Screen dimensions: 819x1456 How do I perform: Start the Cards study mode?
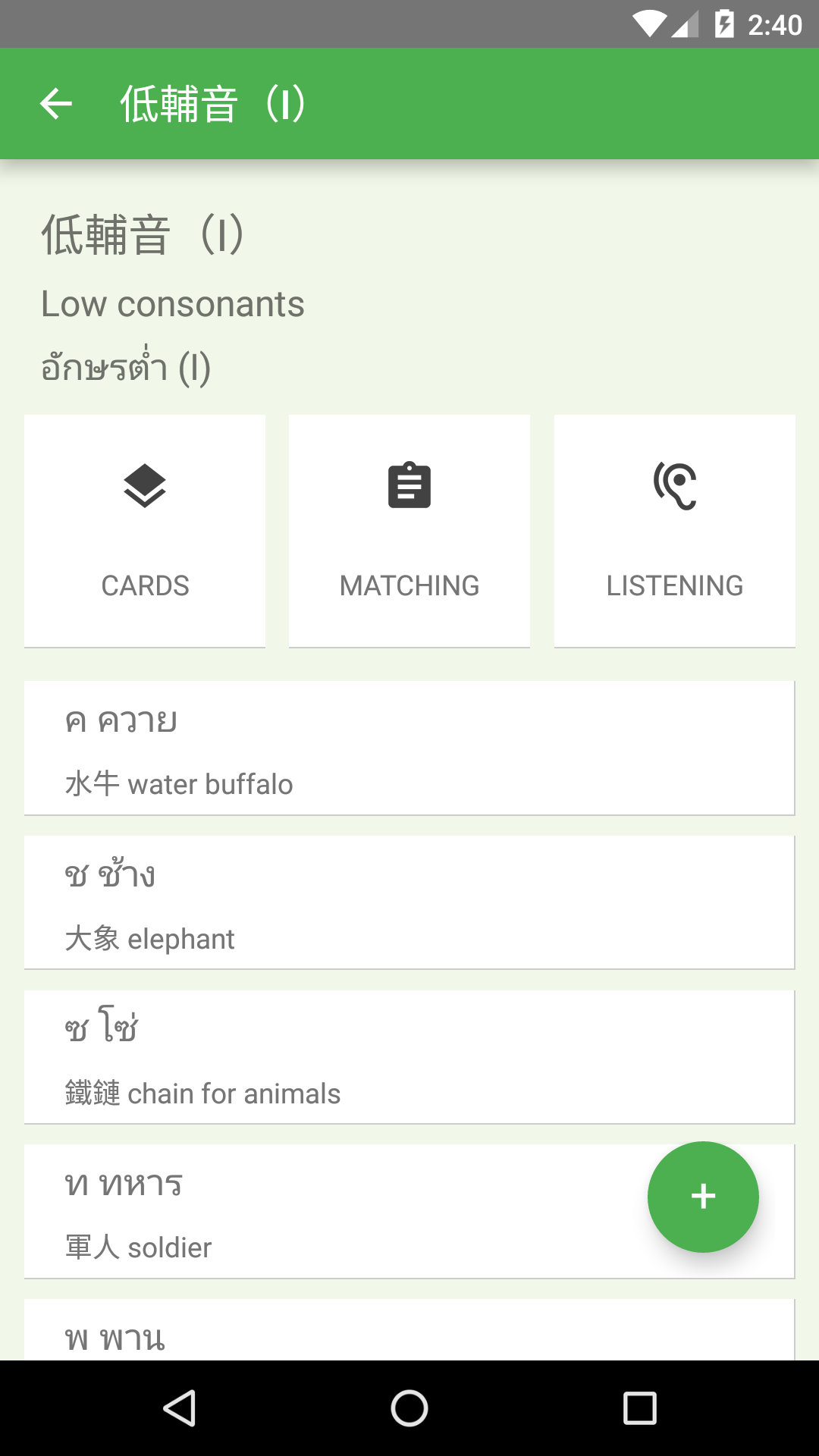(x=145, y=531)
